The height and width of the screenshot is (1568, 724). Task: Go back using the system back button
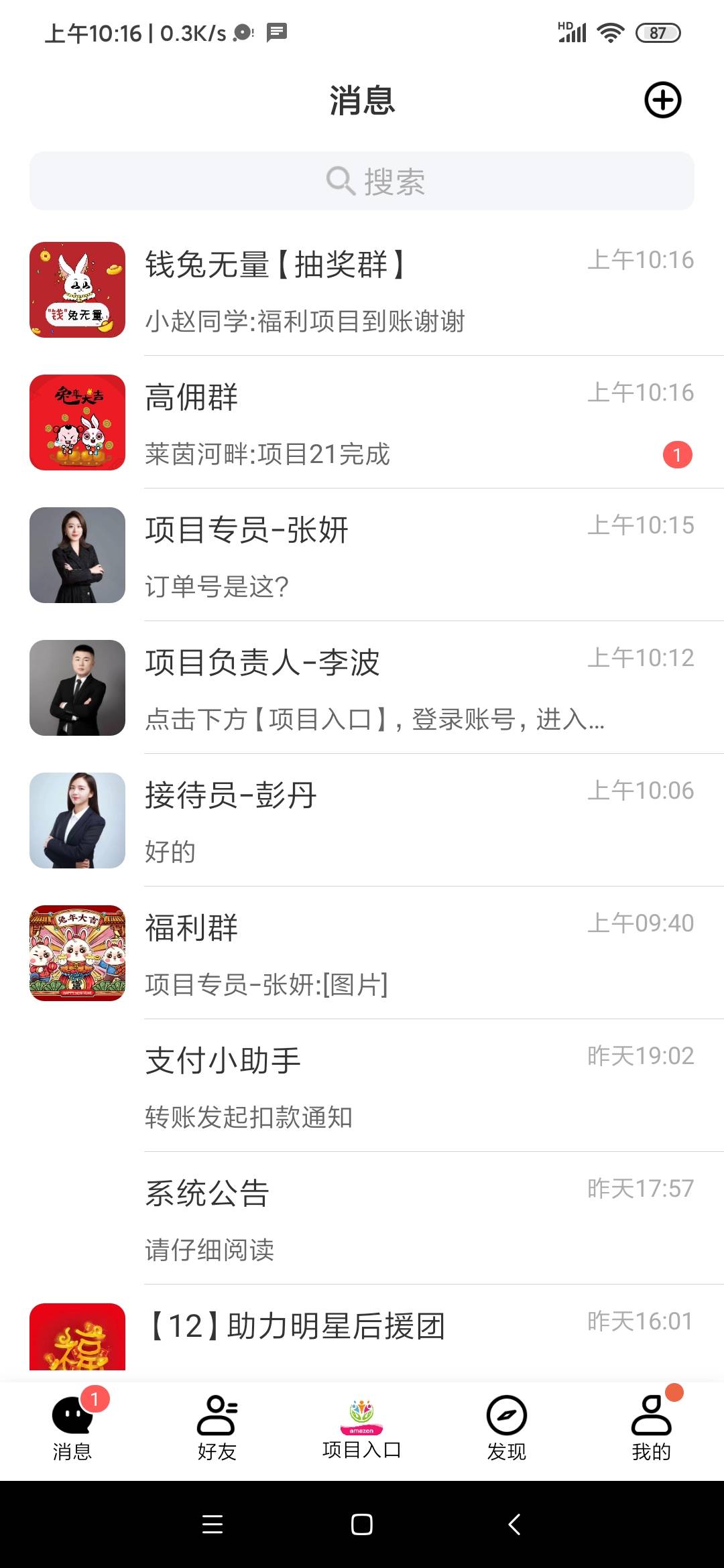pyautogui.click(x=514, y=1524)
